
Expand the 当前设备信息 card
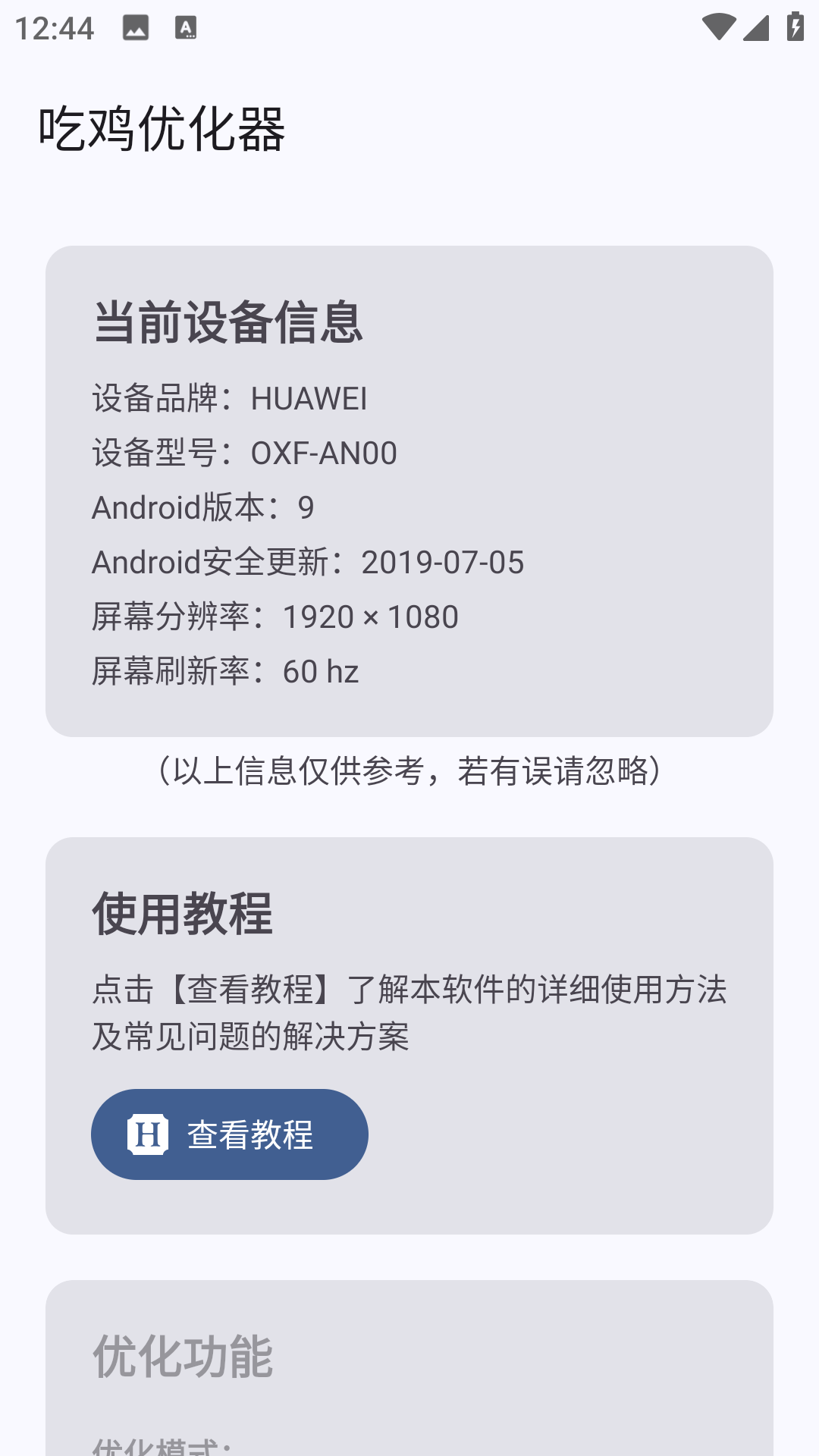tap(409, 489)
